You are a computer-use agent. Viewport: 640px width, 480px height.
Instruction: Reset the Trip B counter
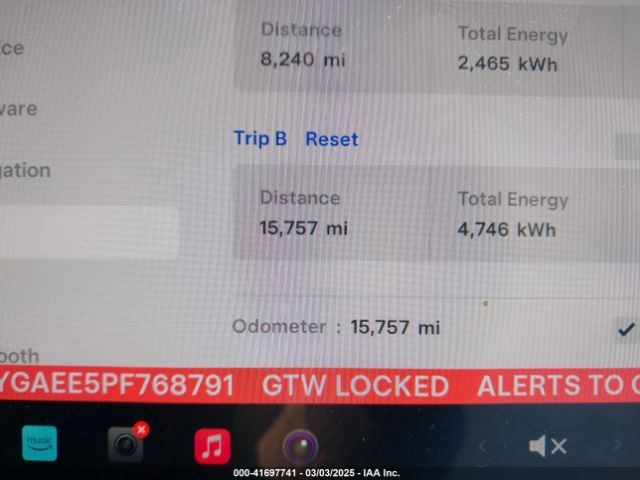coord(331,139)
